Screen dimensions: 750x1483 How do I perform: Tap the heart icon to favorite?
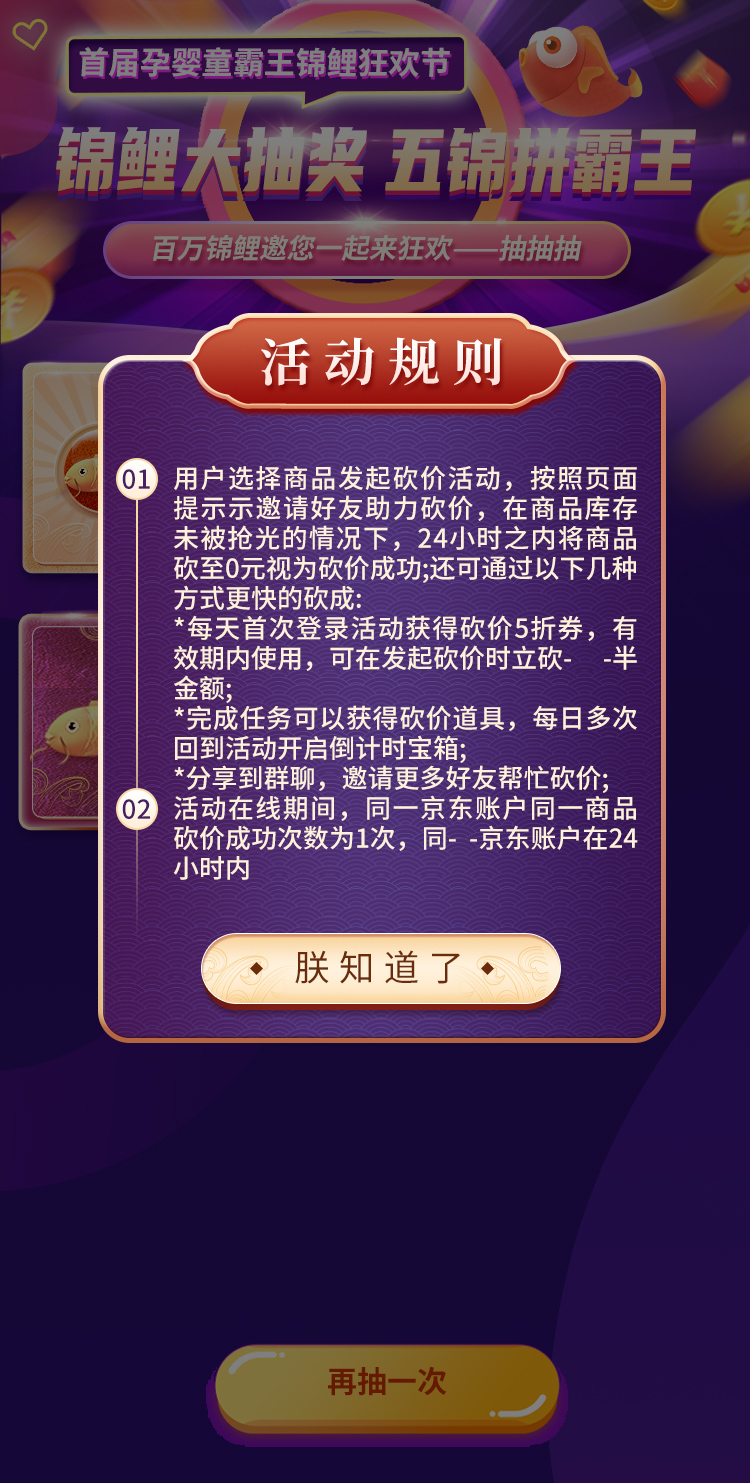[29, 35]
